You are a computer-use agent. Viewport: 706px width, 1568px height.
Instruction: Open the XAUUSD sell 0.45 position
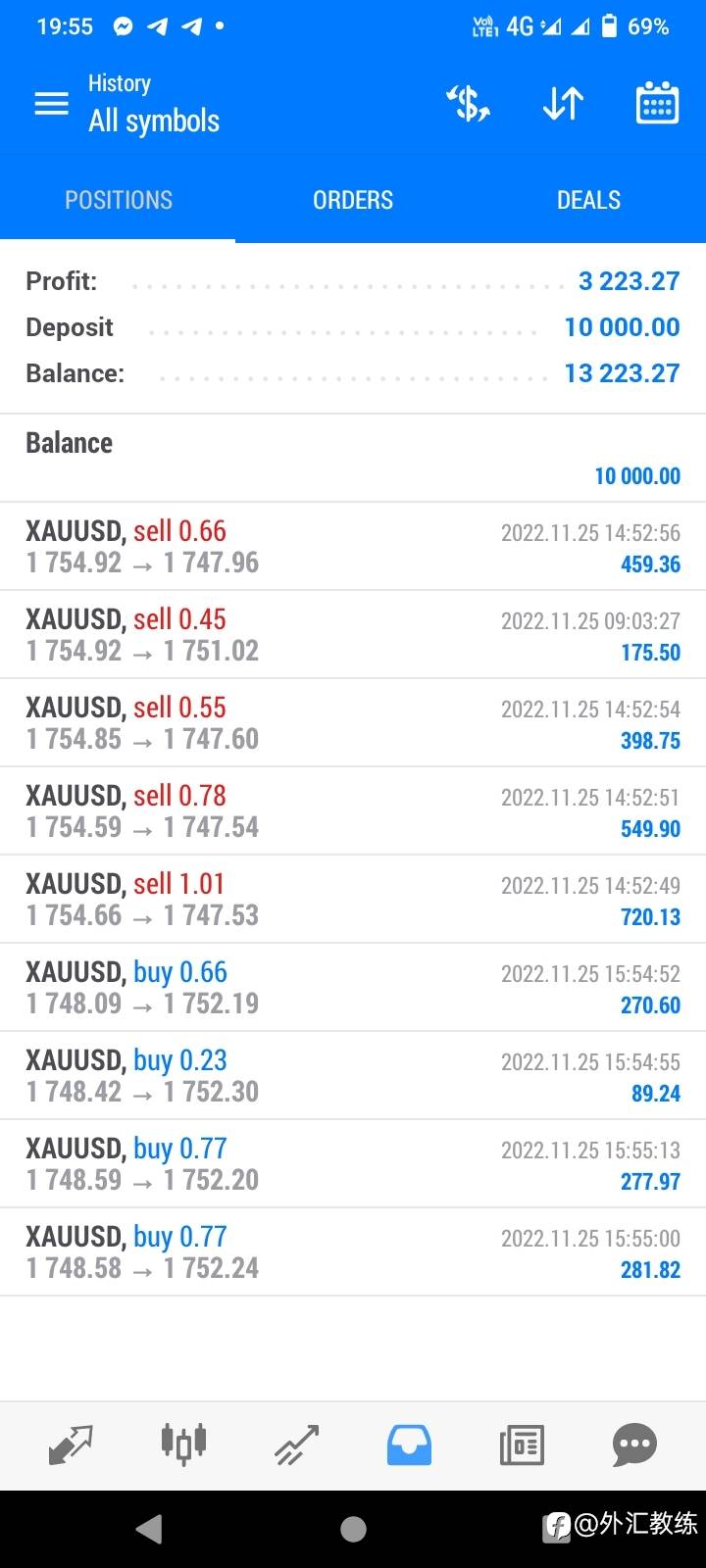[353, 635]
